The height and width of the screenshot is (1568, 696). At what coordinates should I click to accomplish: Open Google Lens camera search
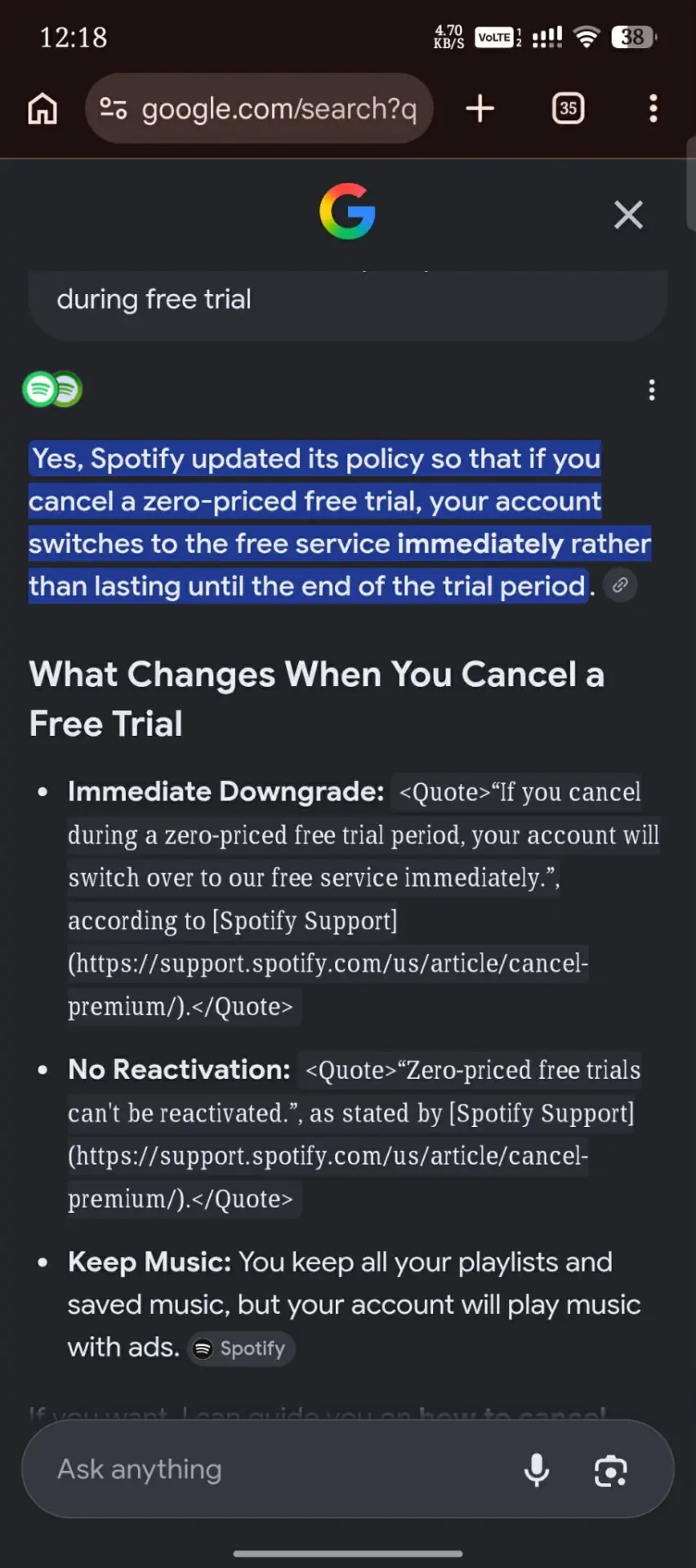tap(611, 1471)
